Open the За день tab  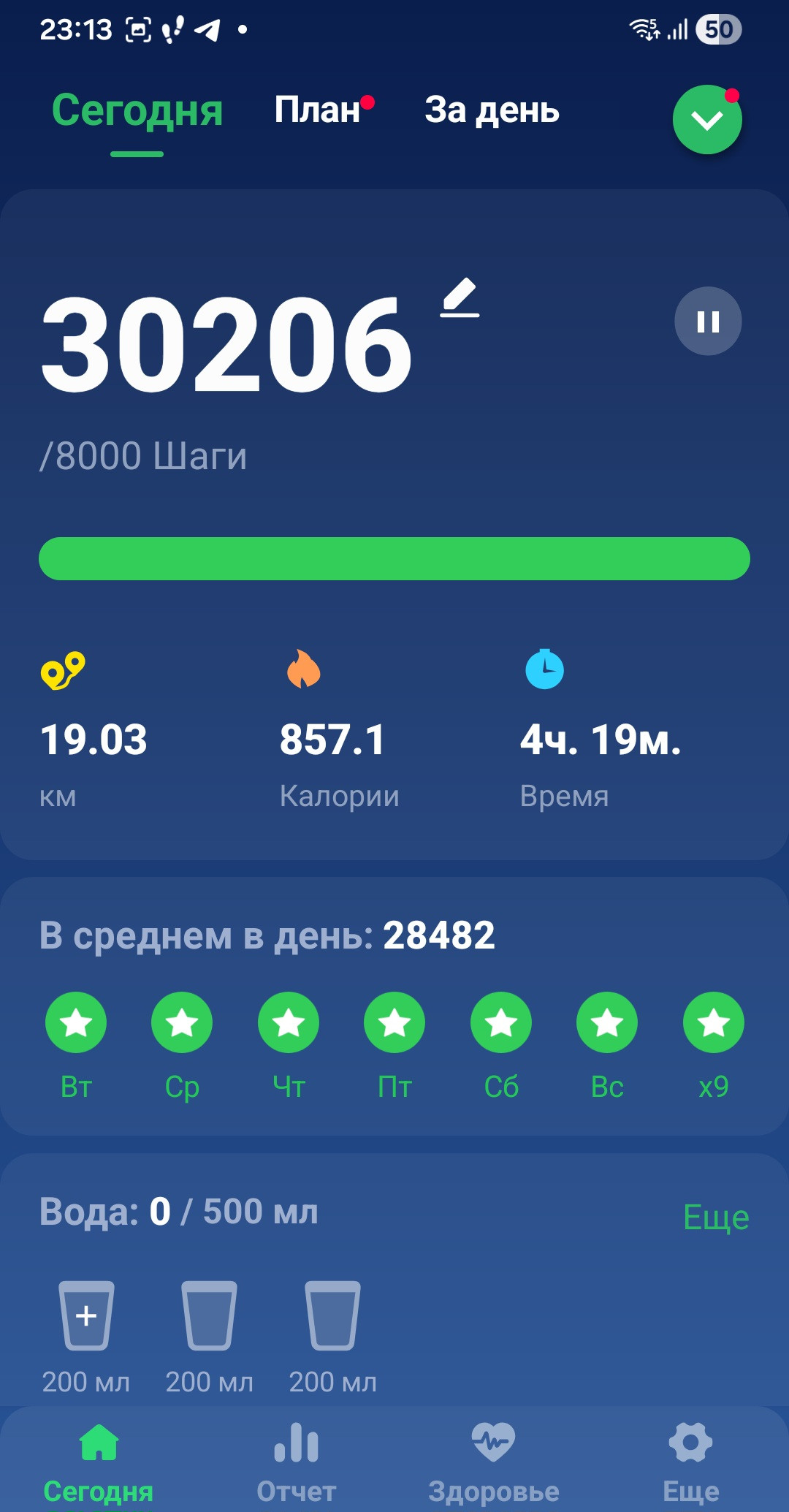tap(492, 110)
